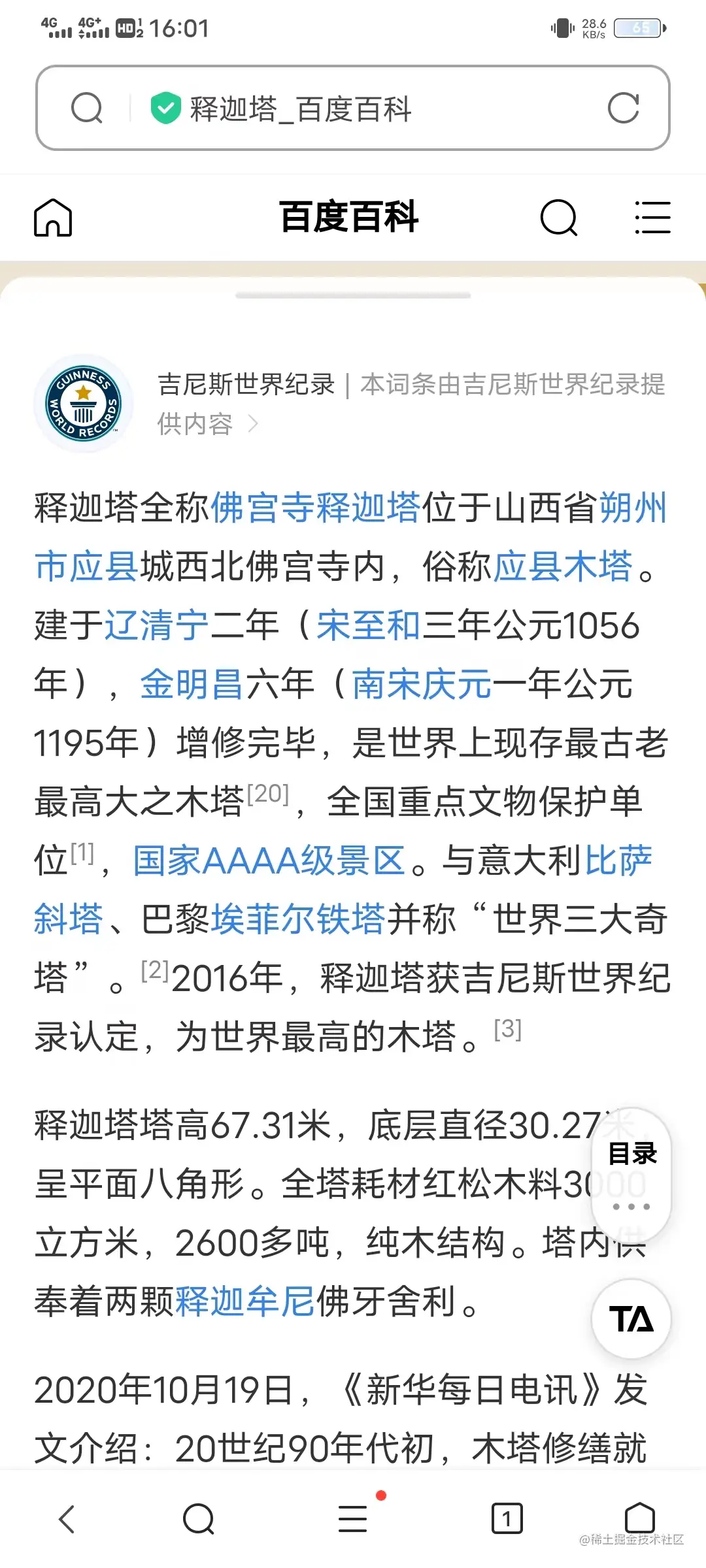Open the floating 目录 table of contents
This screenshot has width=706, height=1568.
[631, 1153]
